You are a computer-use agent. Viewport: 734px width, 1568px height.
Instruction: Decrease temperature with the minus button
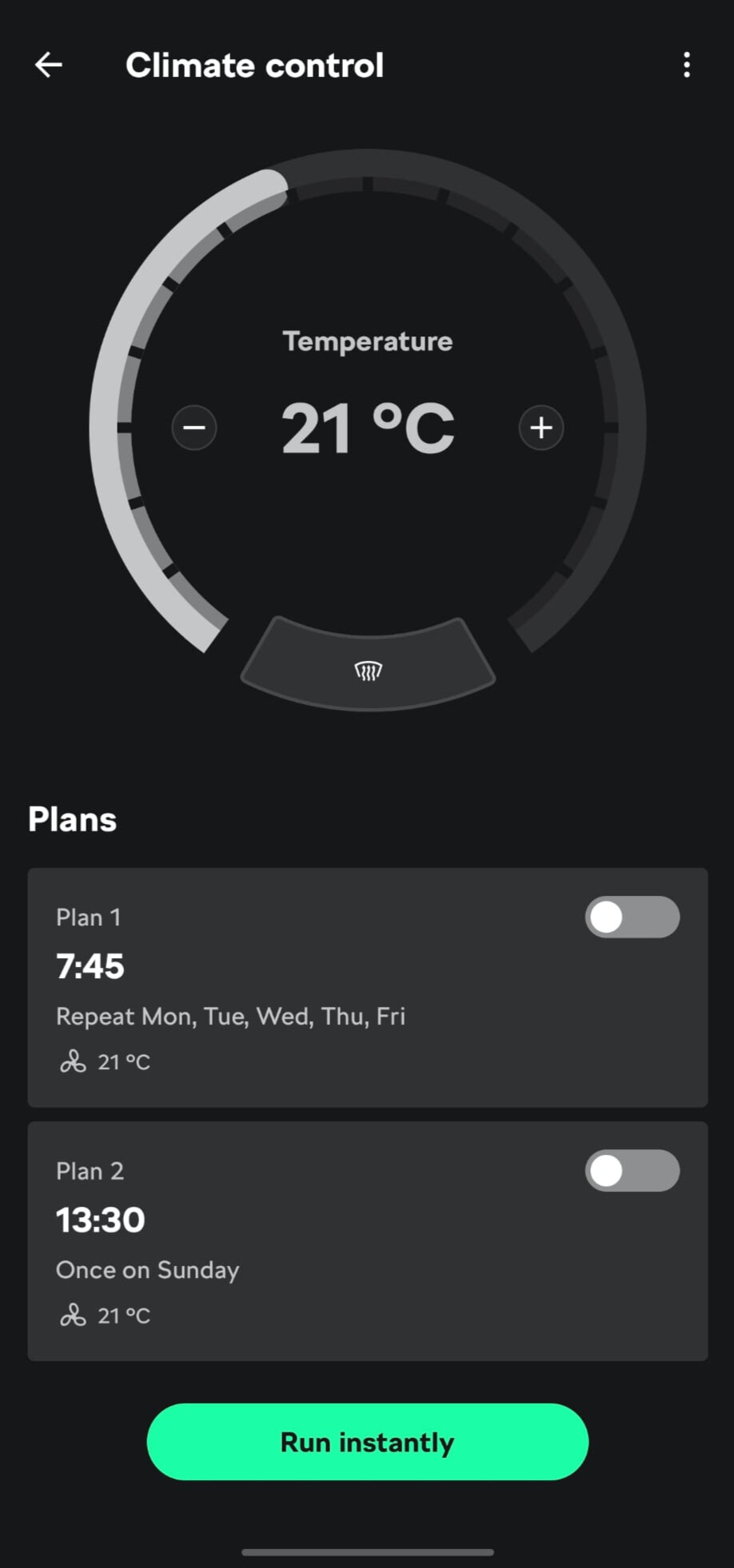tap(194, 428)
